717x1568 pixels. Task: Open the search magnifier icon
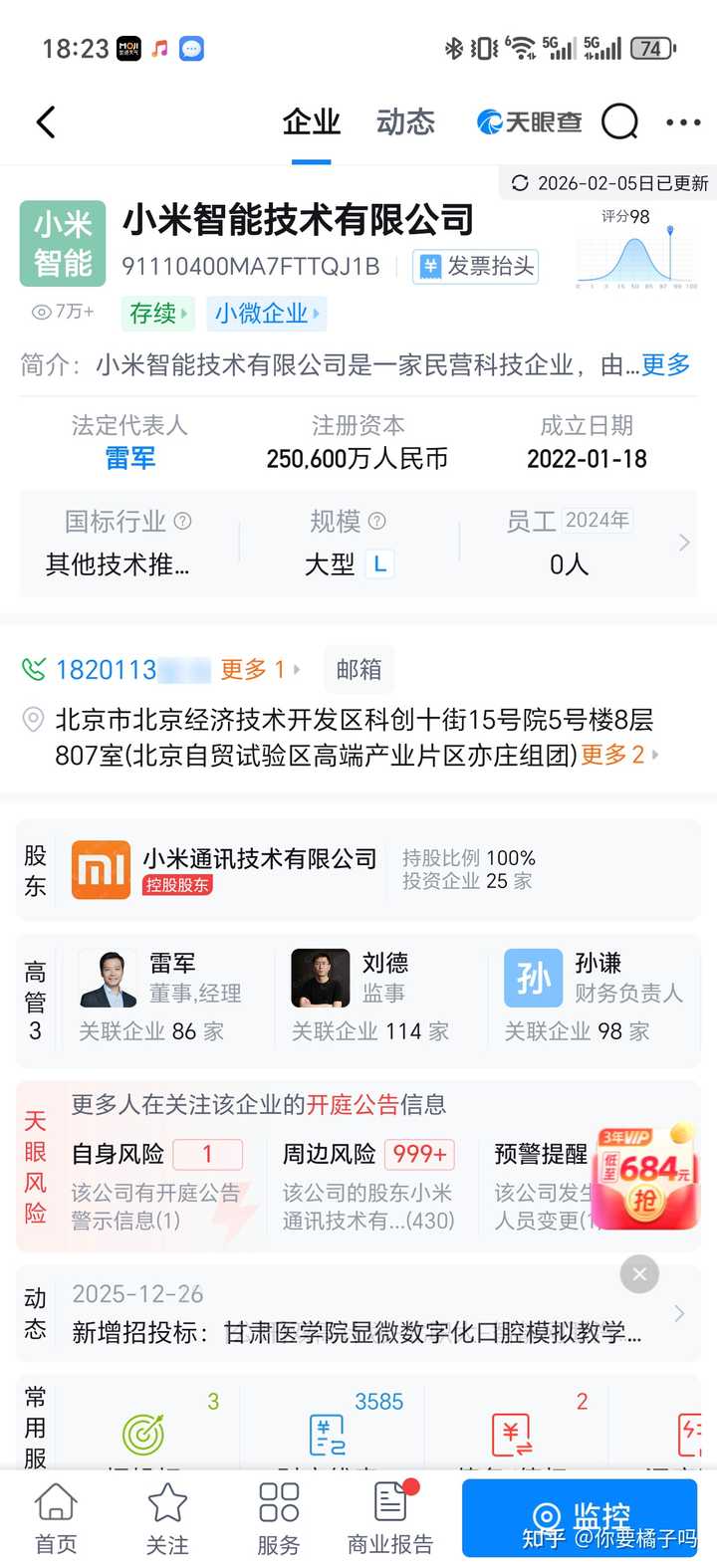(619, 122)
